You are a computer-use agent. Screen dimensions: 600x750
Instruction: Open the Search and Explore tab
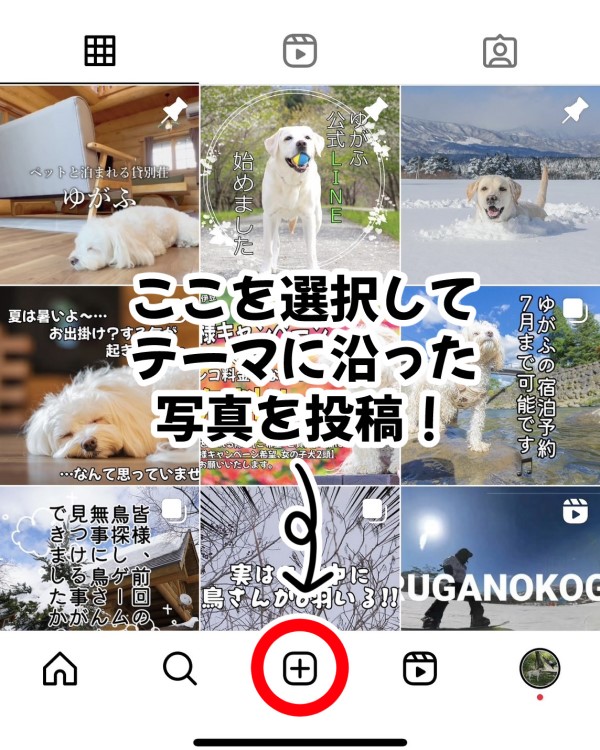coord(180,669)
